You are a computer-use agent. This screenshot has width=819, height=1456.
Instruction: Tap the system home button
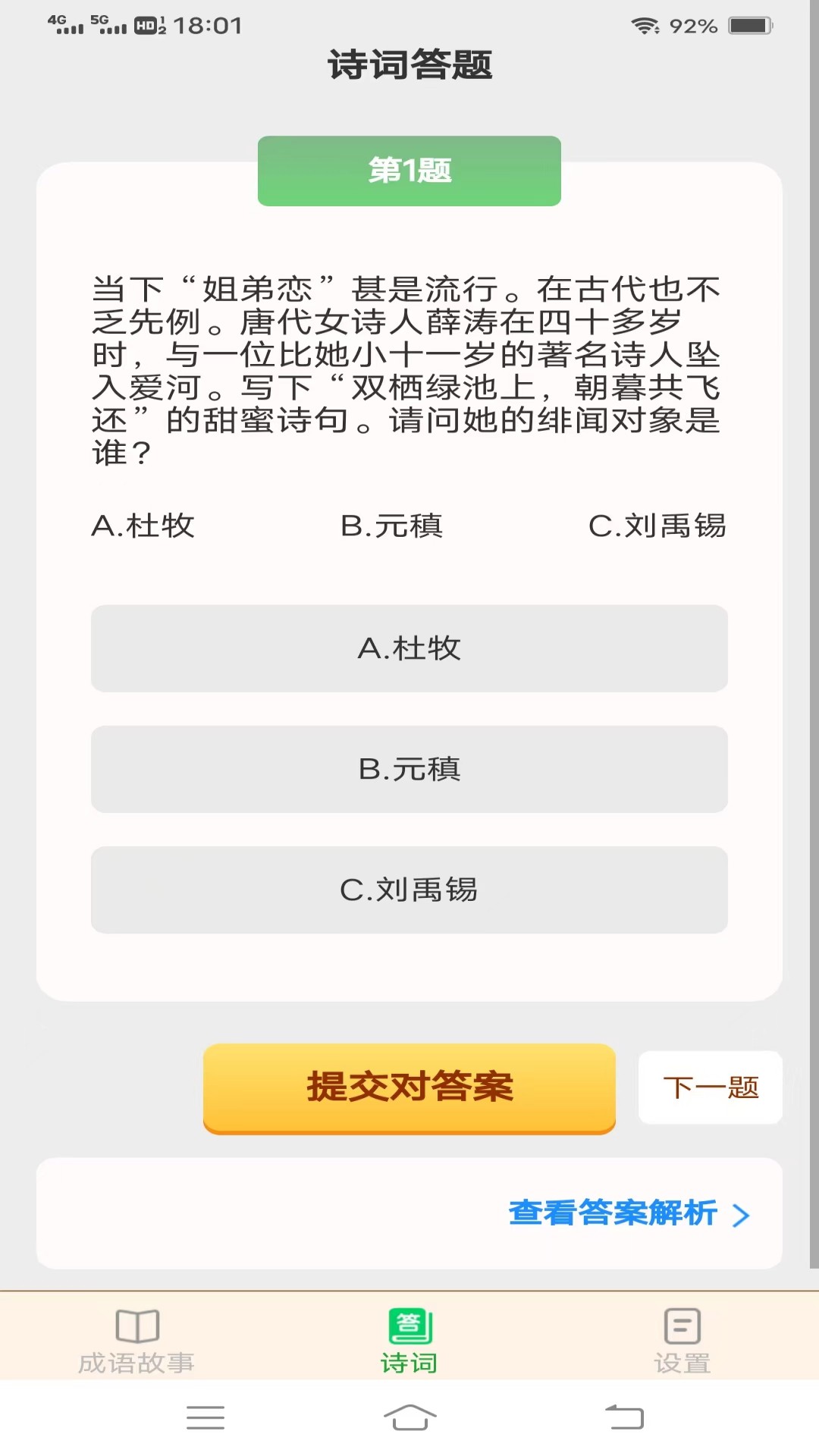pos(409,1417)
